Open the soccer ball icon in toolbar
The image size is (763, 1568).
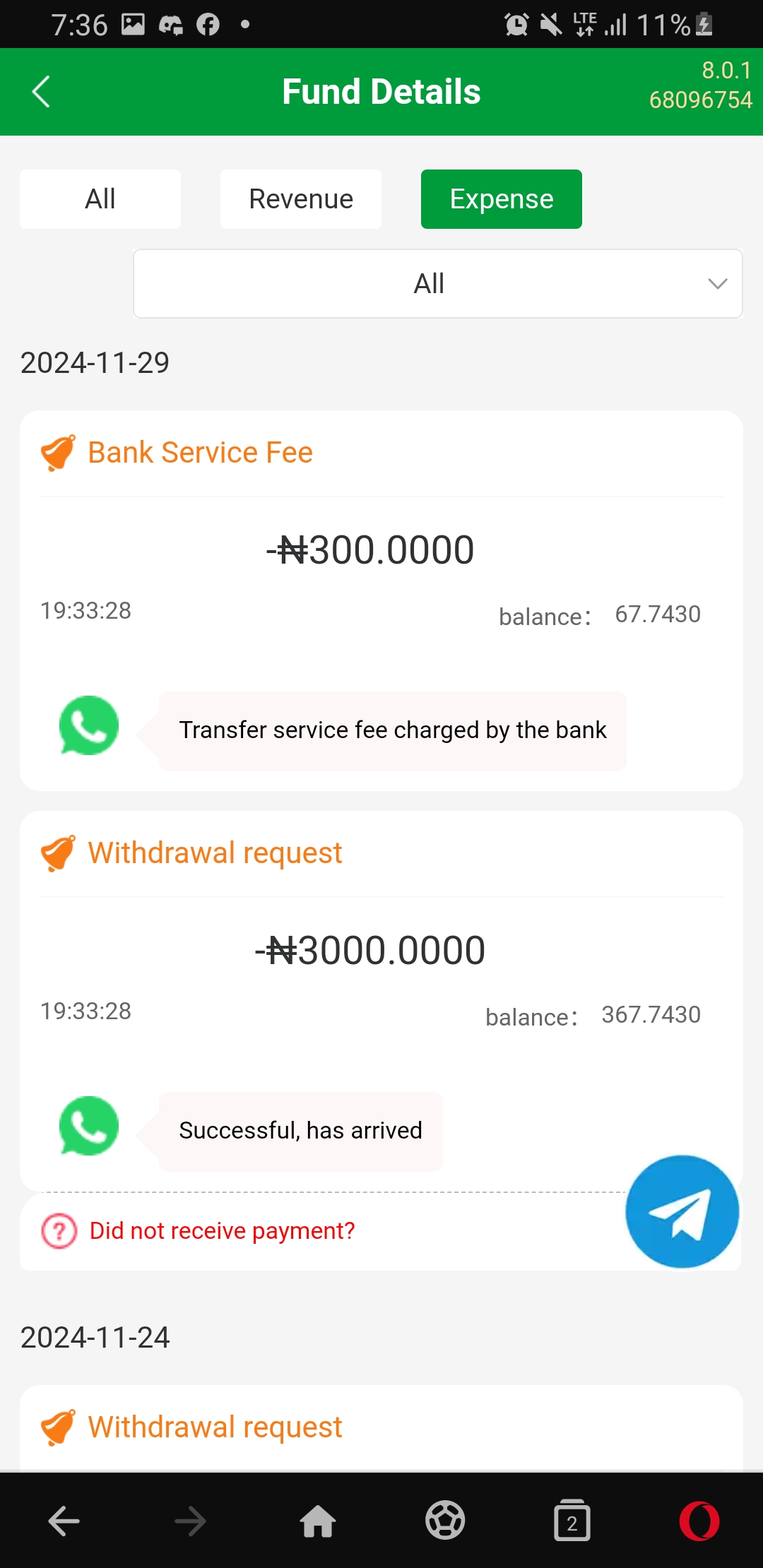(x=445, y=1521)
